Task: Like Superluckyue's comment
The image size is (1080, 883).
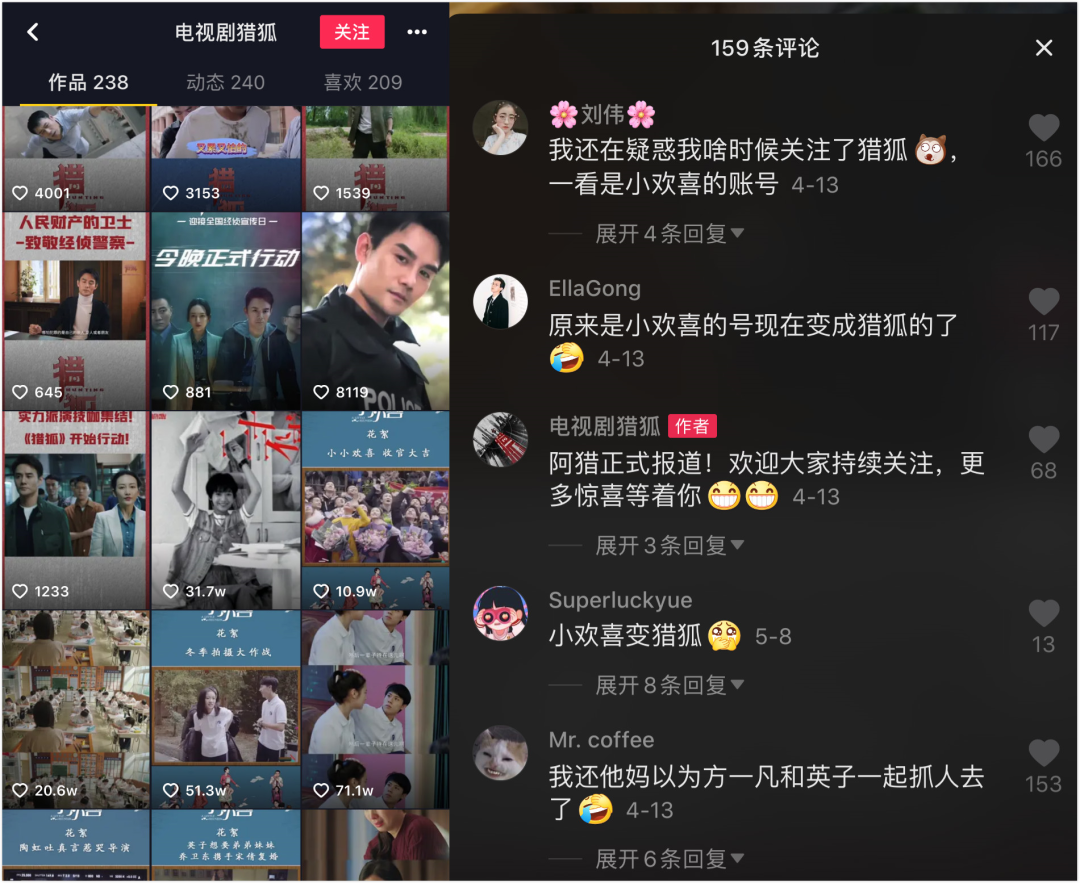Action: click(x=1043, y=614)
